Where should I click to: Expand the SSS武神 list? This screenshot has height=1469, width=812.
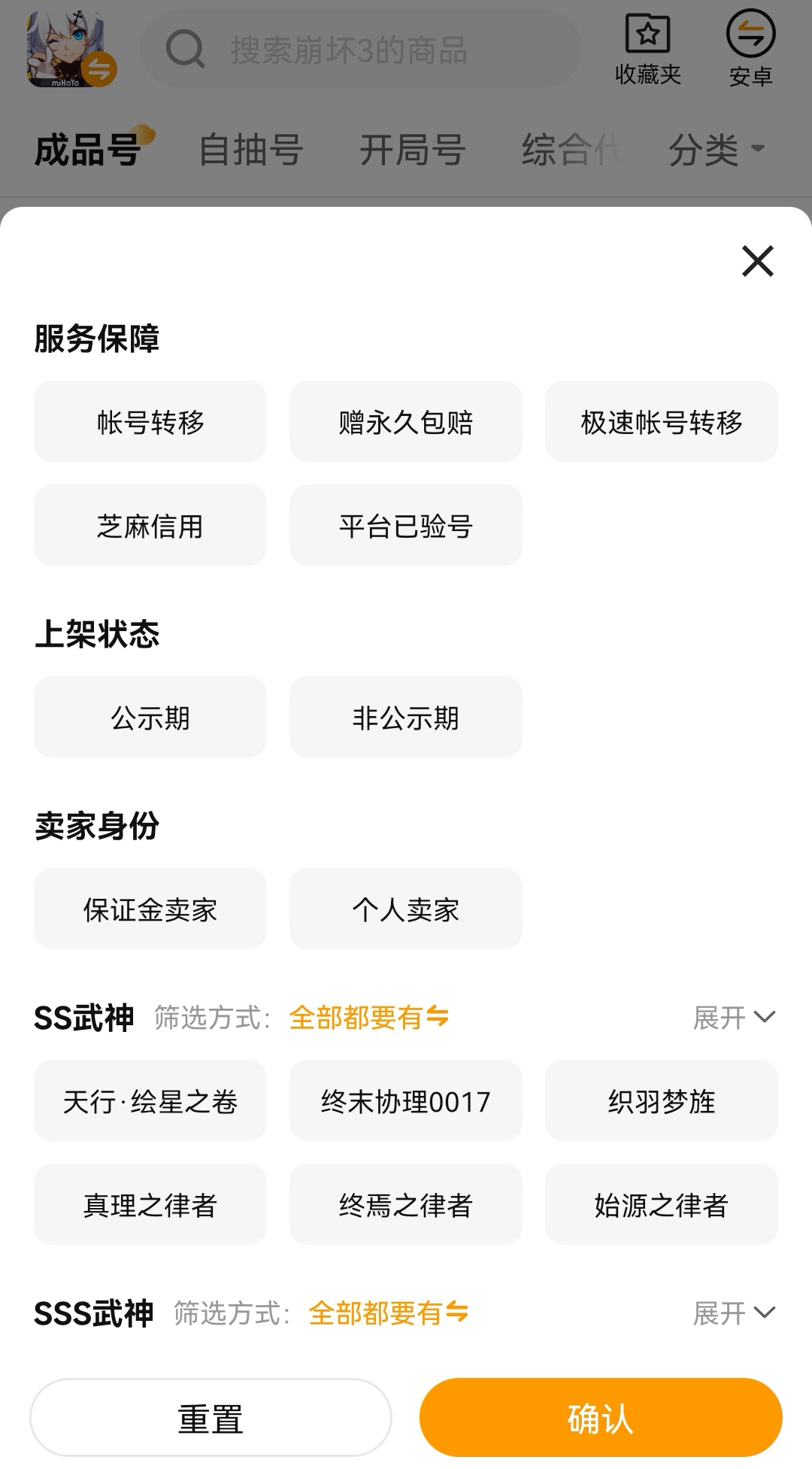coord(733,1313)
